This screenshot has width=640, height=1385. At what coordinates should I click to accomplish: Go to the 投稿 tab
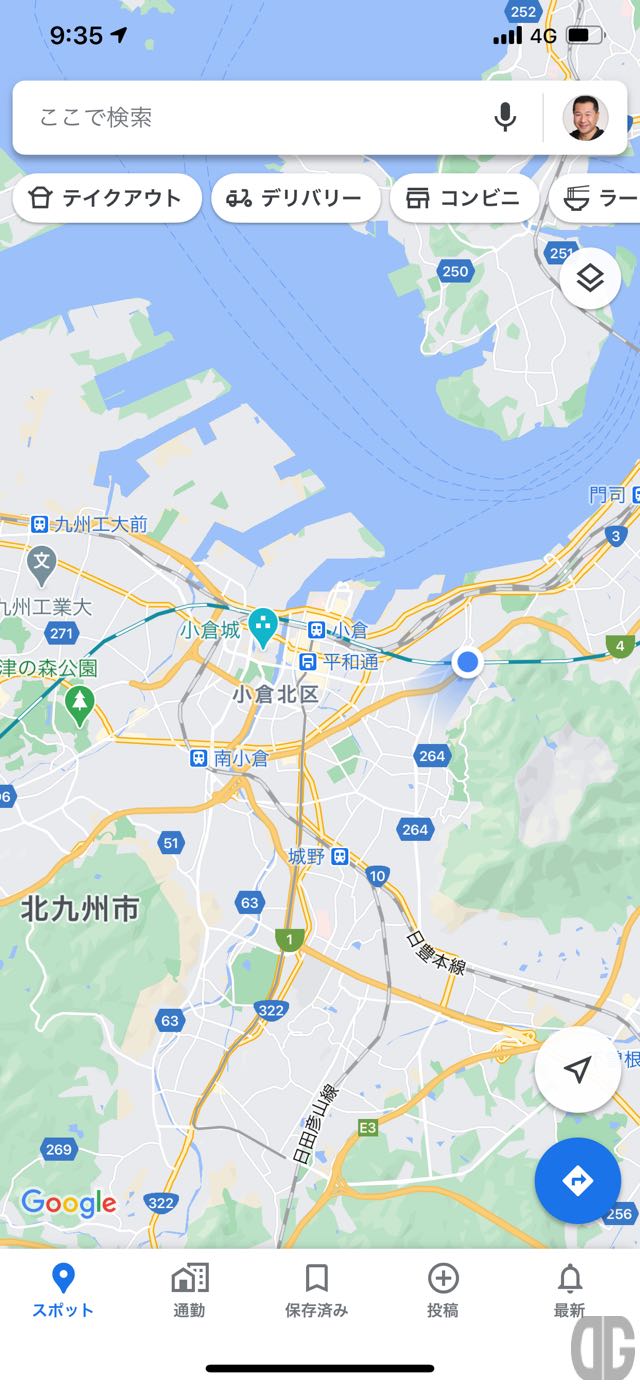point(443,1290)
